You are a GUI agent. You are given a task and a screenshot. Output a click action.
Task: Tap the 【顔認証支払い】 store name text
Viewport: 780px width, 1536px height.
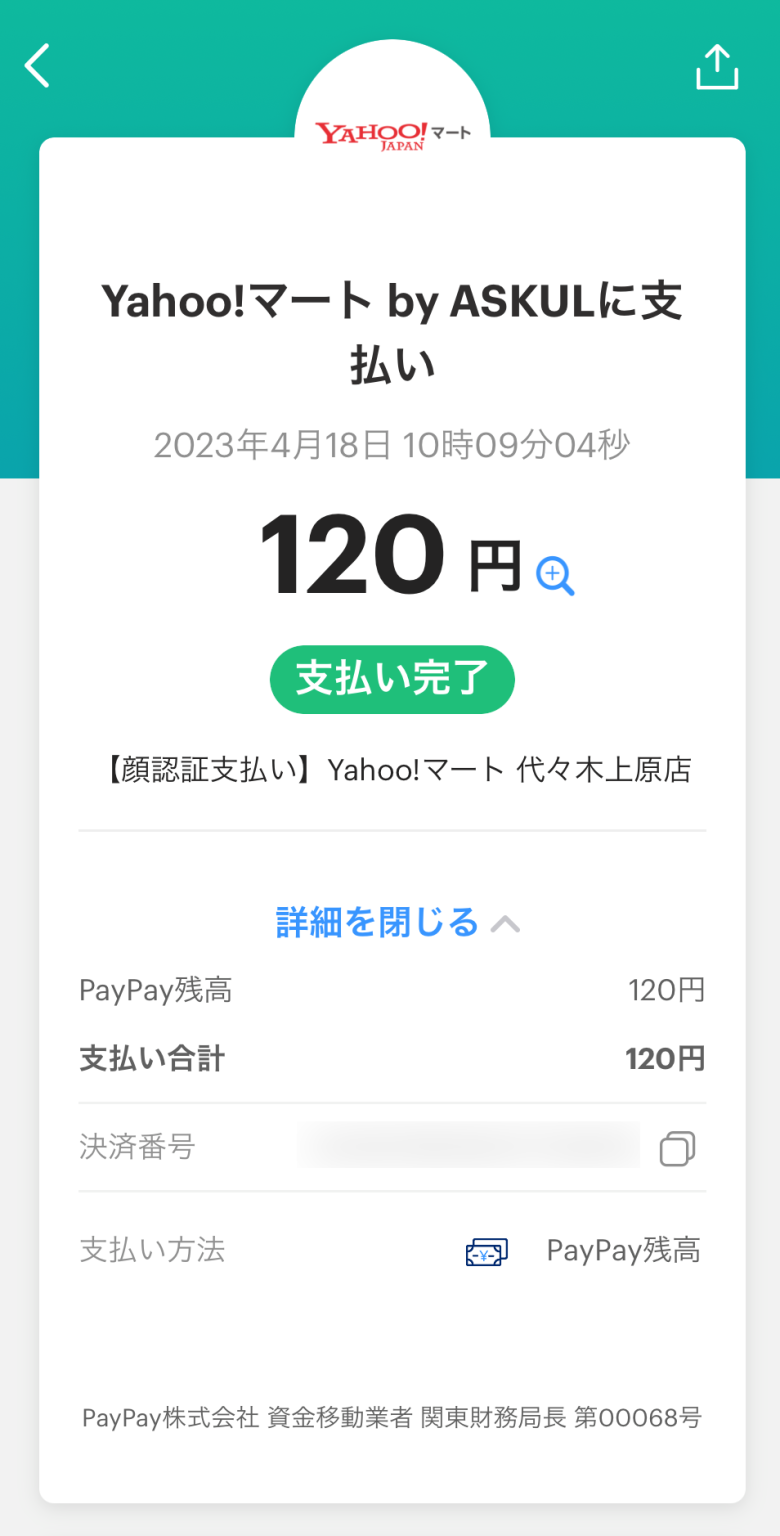(391, 768)
